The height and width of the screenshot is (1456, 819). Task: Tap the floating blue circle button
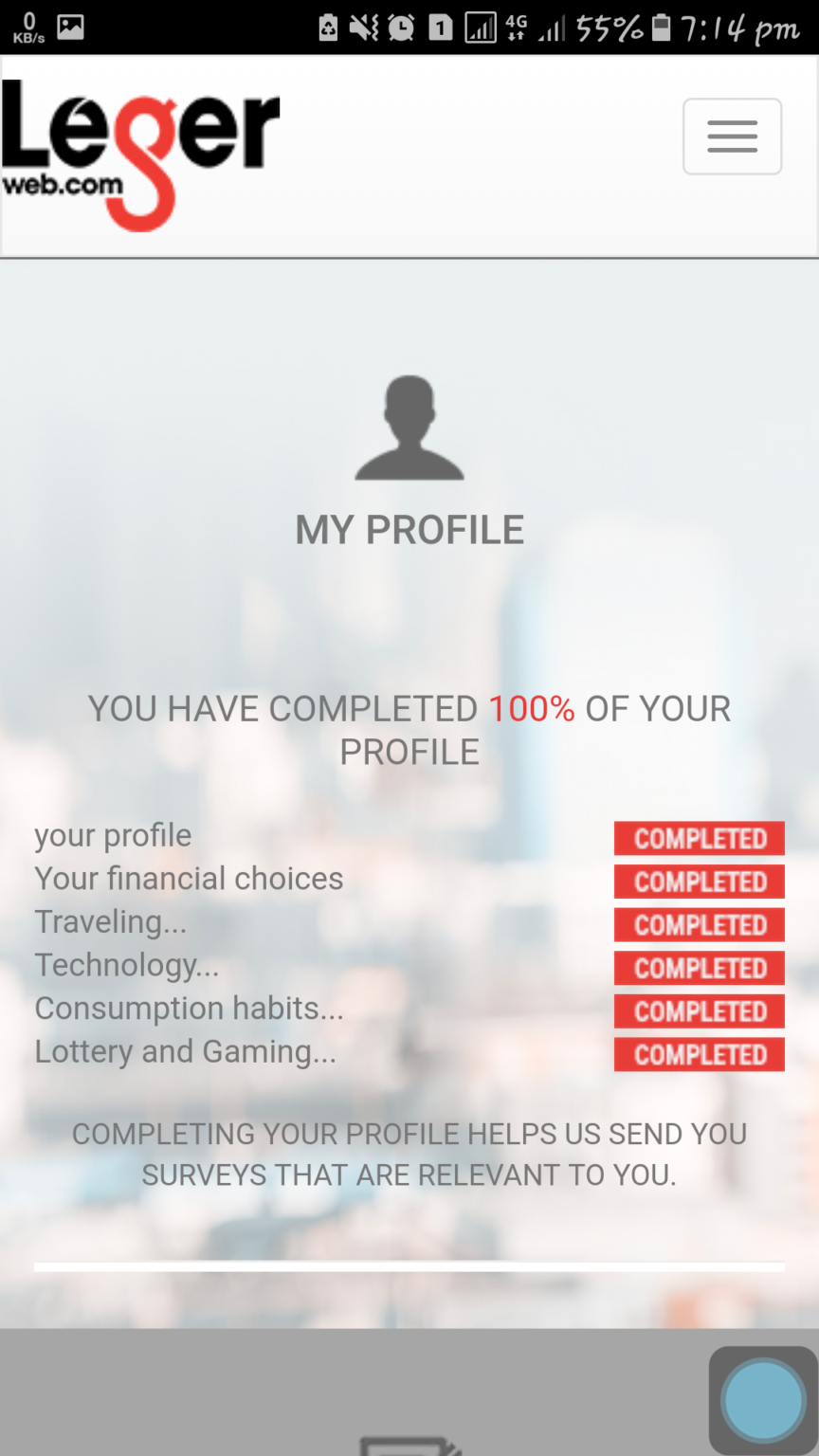click(x=762, y=1400)
